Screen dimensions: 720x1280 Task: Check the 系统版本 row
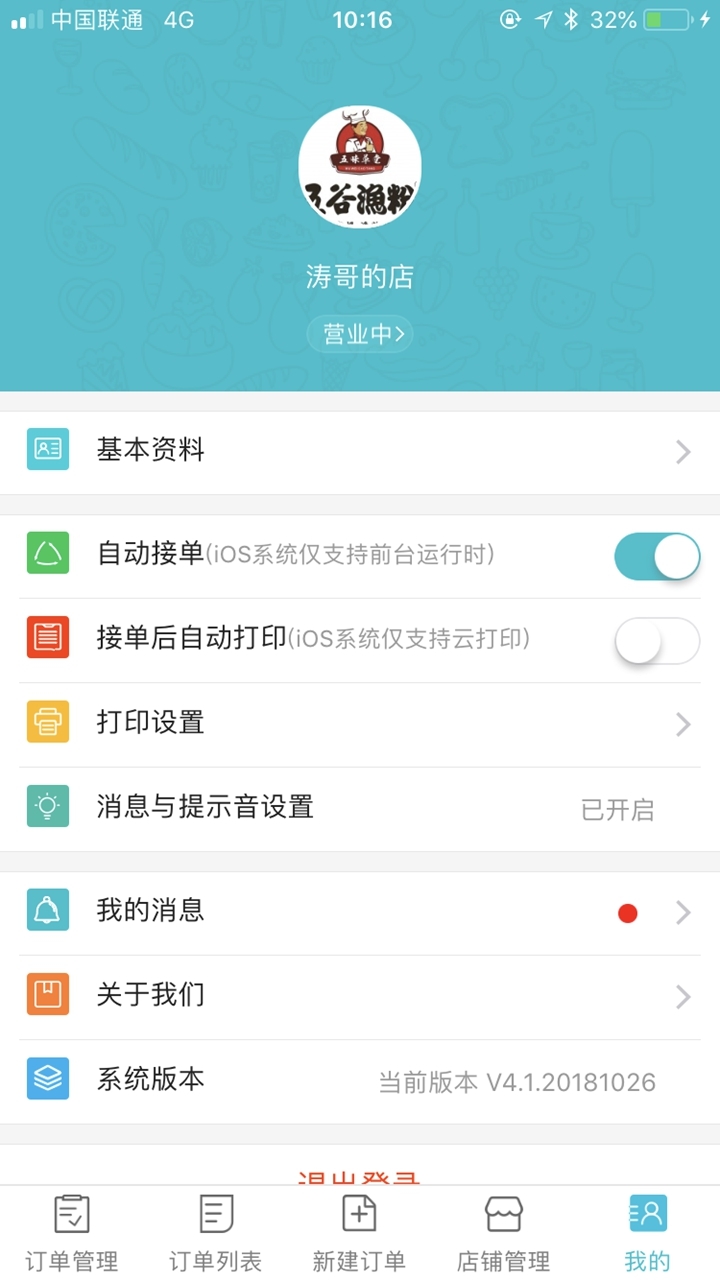[x=360, y=1080]
